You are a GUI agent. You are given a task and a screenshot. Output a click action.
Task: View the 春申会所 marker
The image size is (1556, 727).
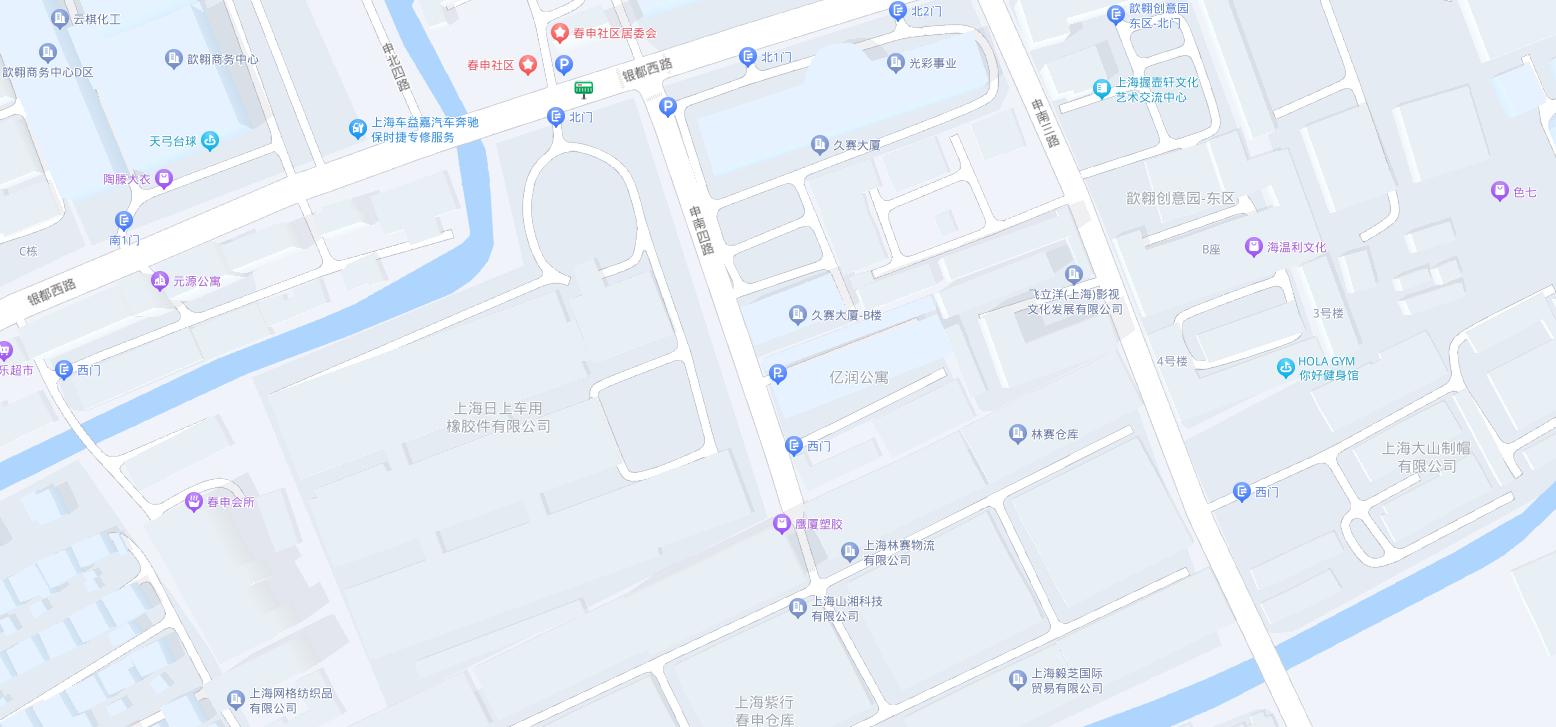(x=194, y=502)
